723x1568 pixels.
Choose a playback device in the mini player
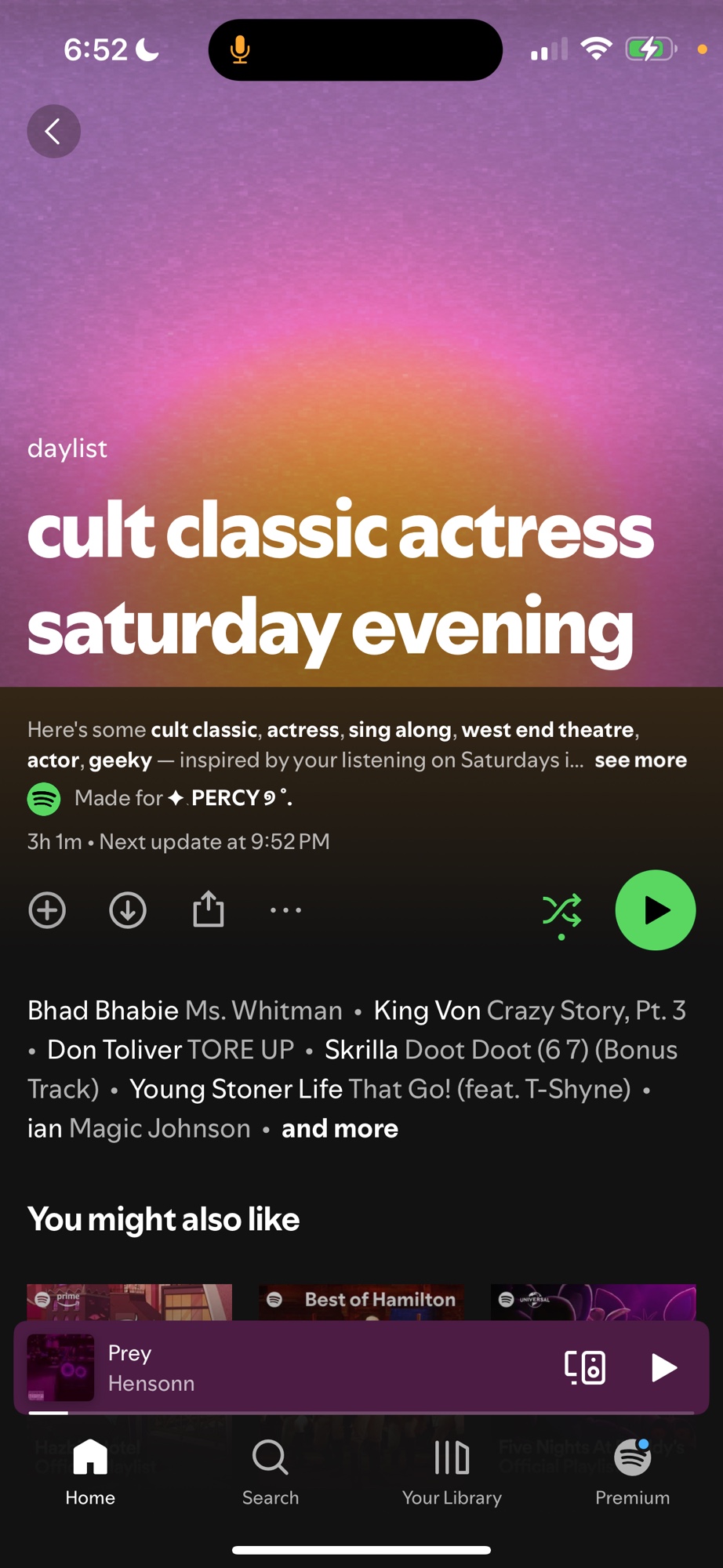(585, 1368)
